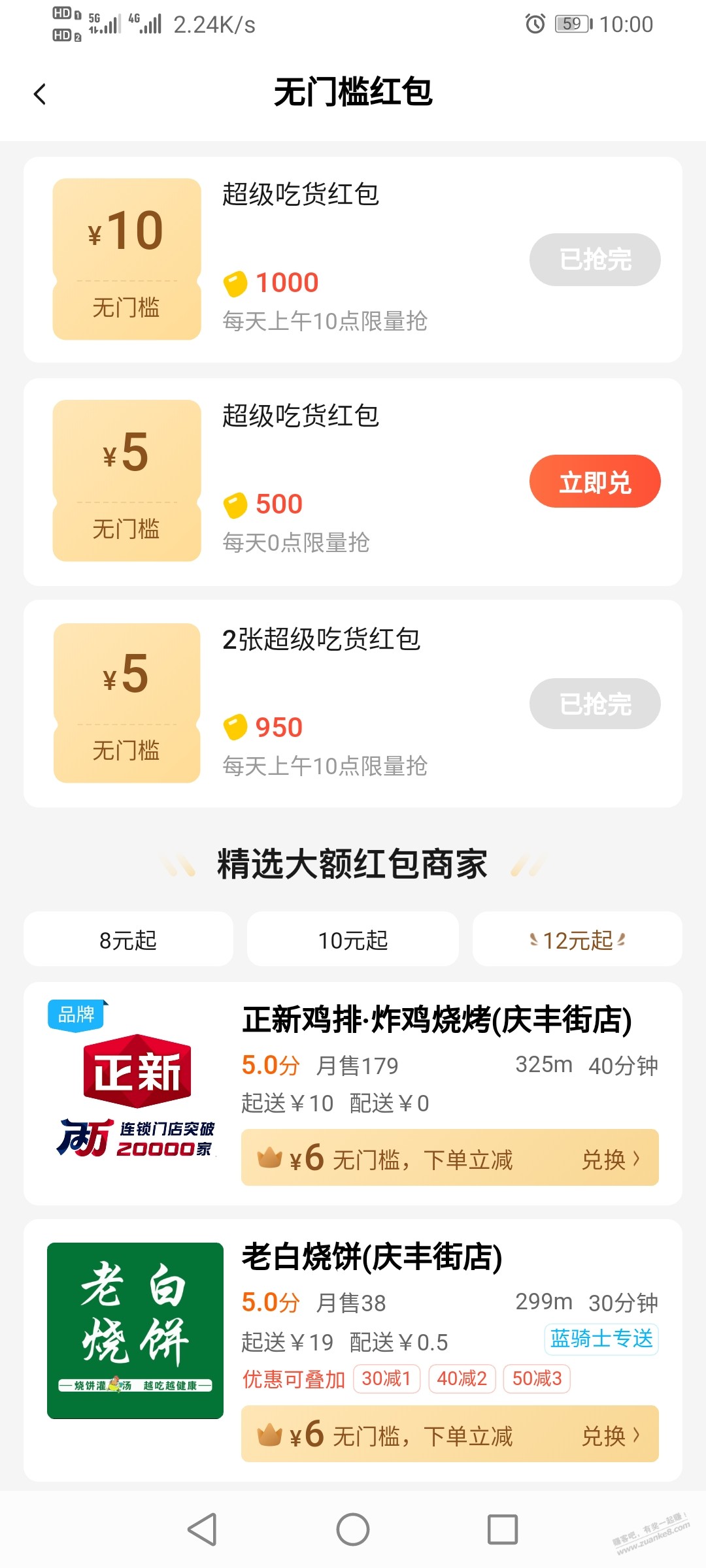This screenshot has height=1568, width=706.
Task: Tap 已抢完 on the ¥10 red packet
Action: point(595,259)
